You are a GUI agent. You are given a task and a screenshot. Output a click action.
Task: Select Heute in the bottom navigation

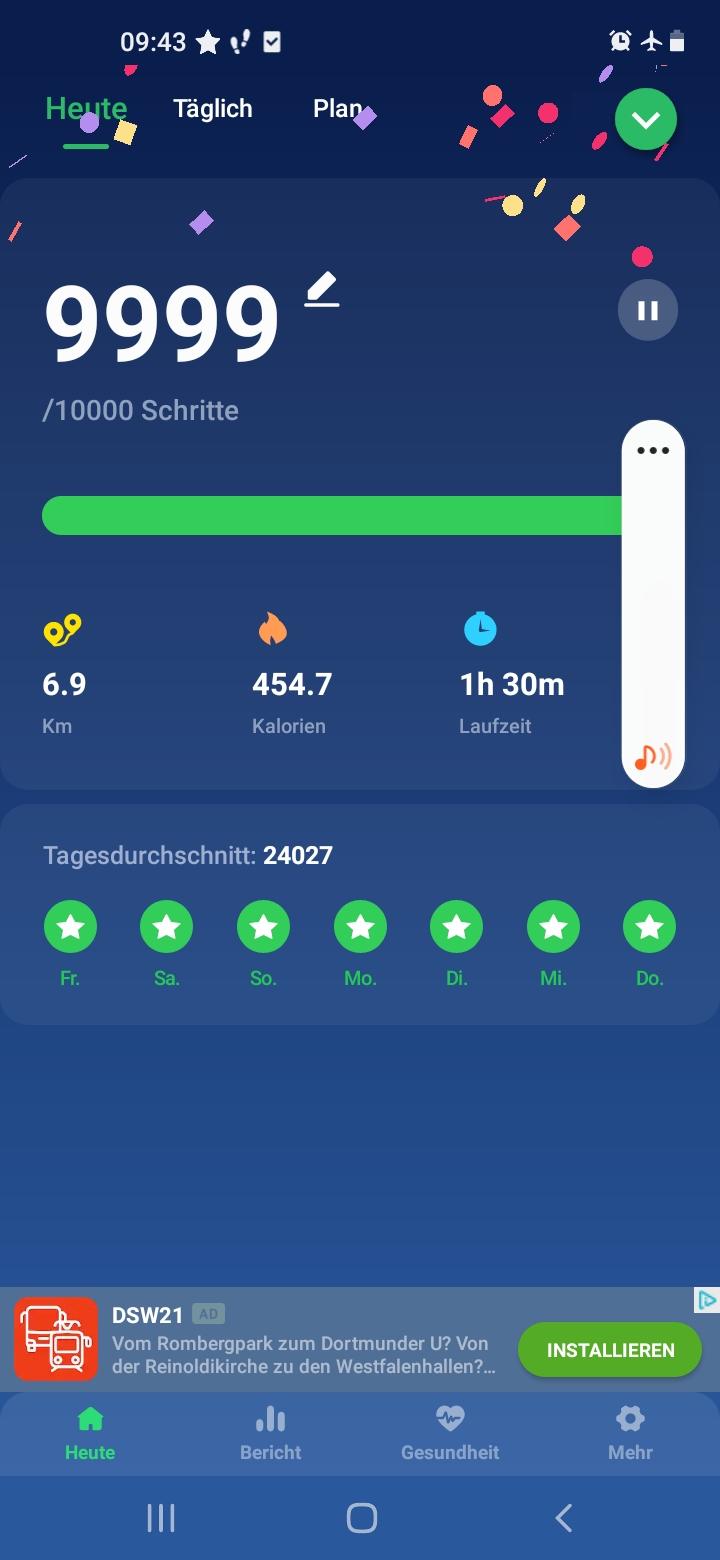point(90,1434)
